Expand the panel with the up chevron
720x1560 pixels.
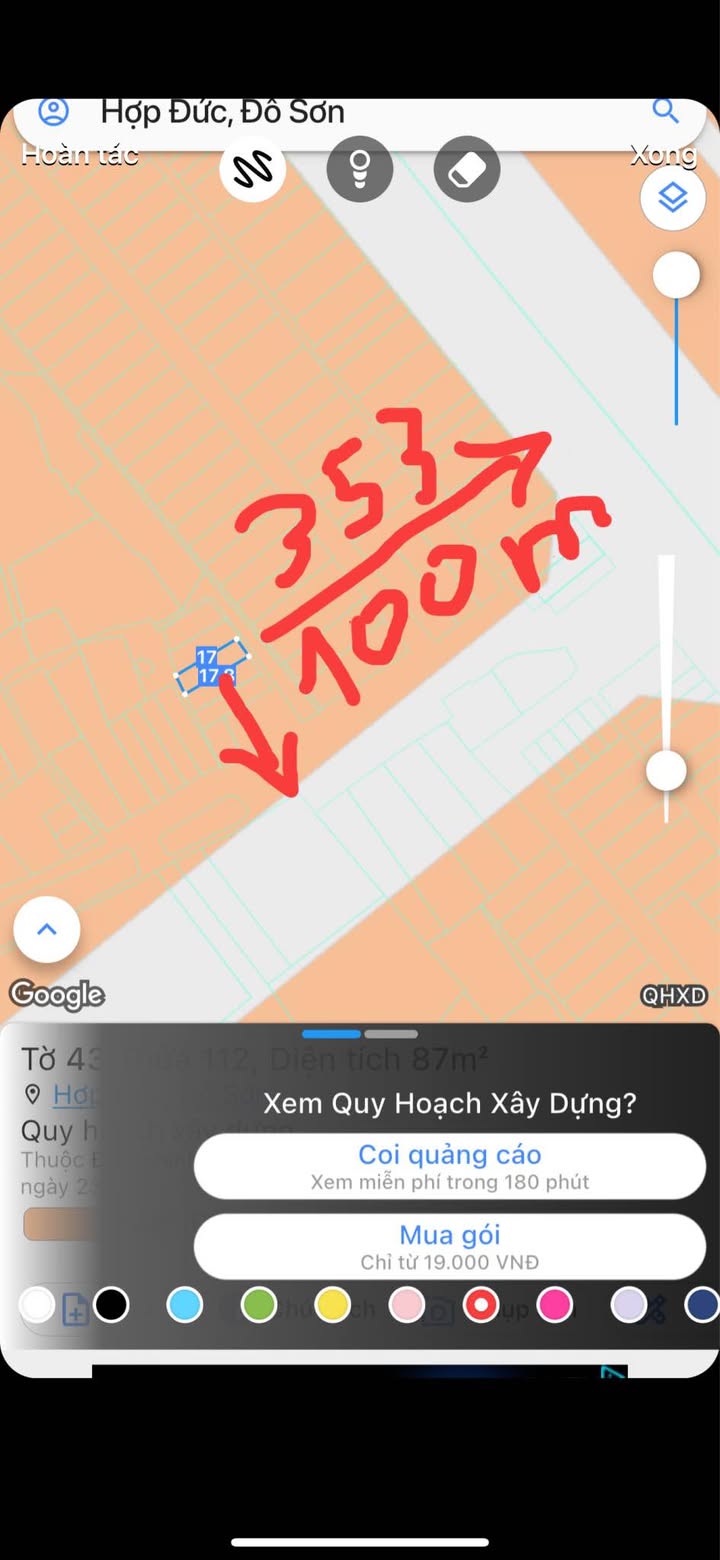coord(47,930)
